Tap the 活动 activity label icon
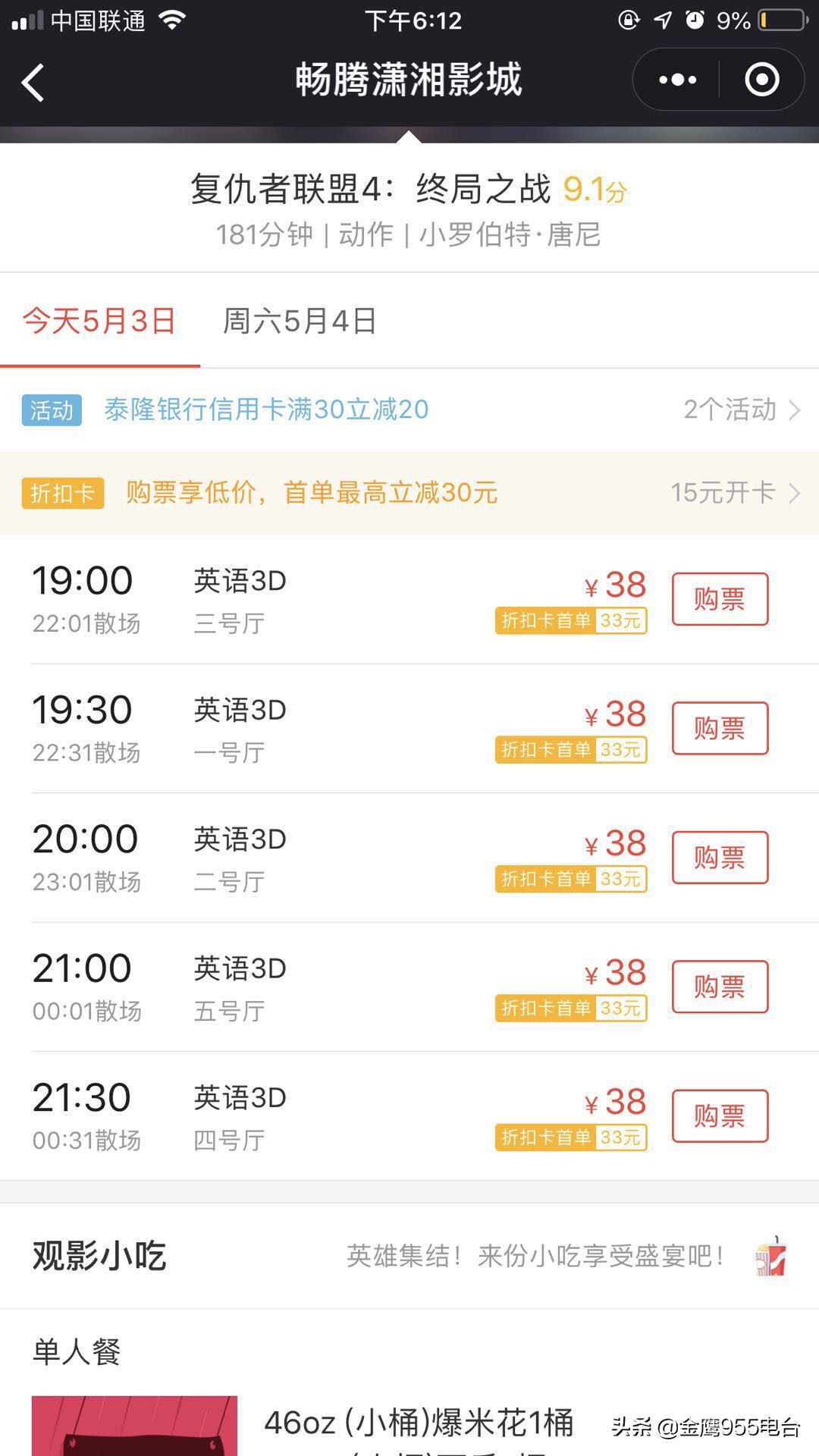Screen dimensions: 819x1456 tap(51, 409)
